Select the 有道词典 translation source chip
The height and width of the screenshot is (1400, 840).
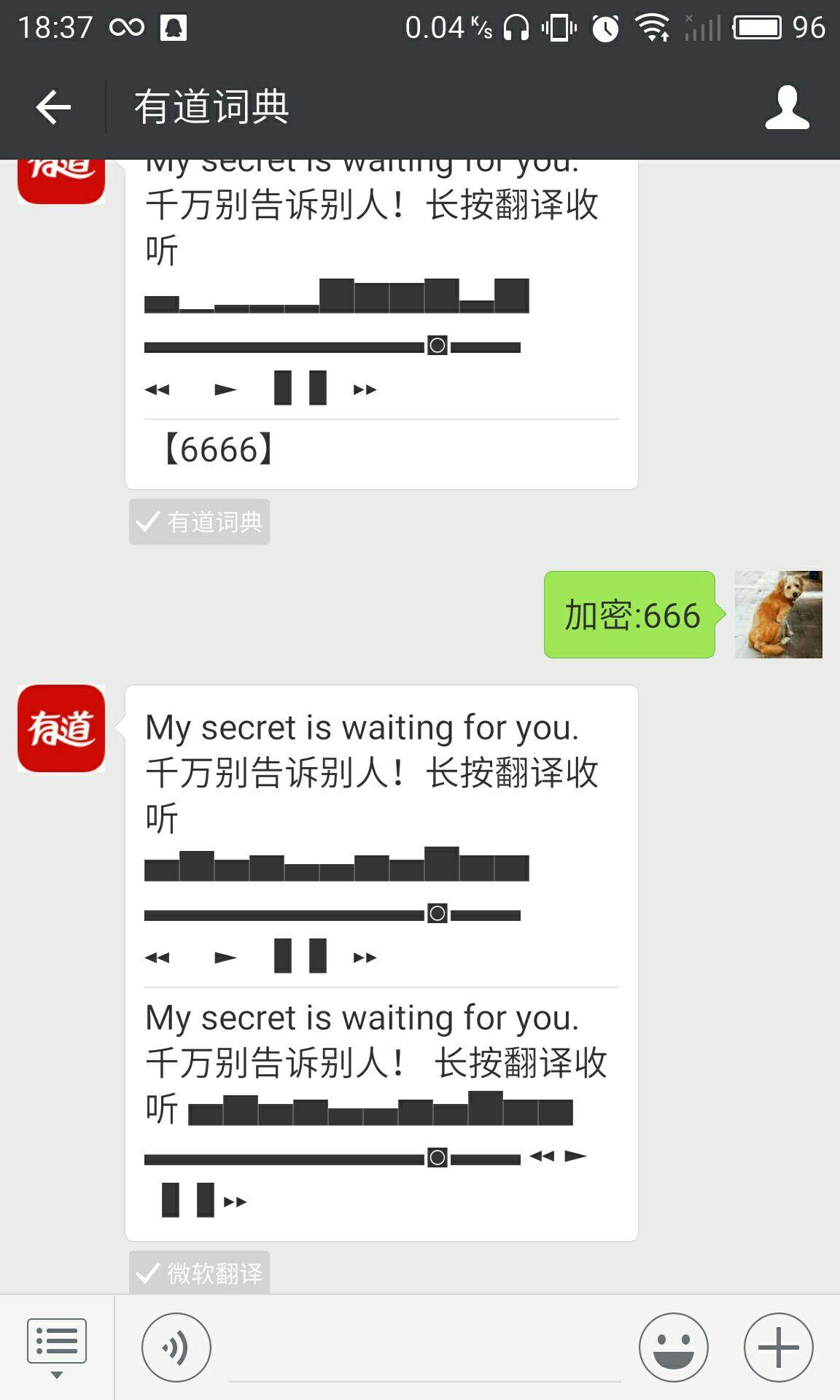click(x=200, y=521)
